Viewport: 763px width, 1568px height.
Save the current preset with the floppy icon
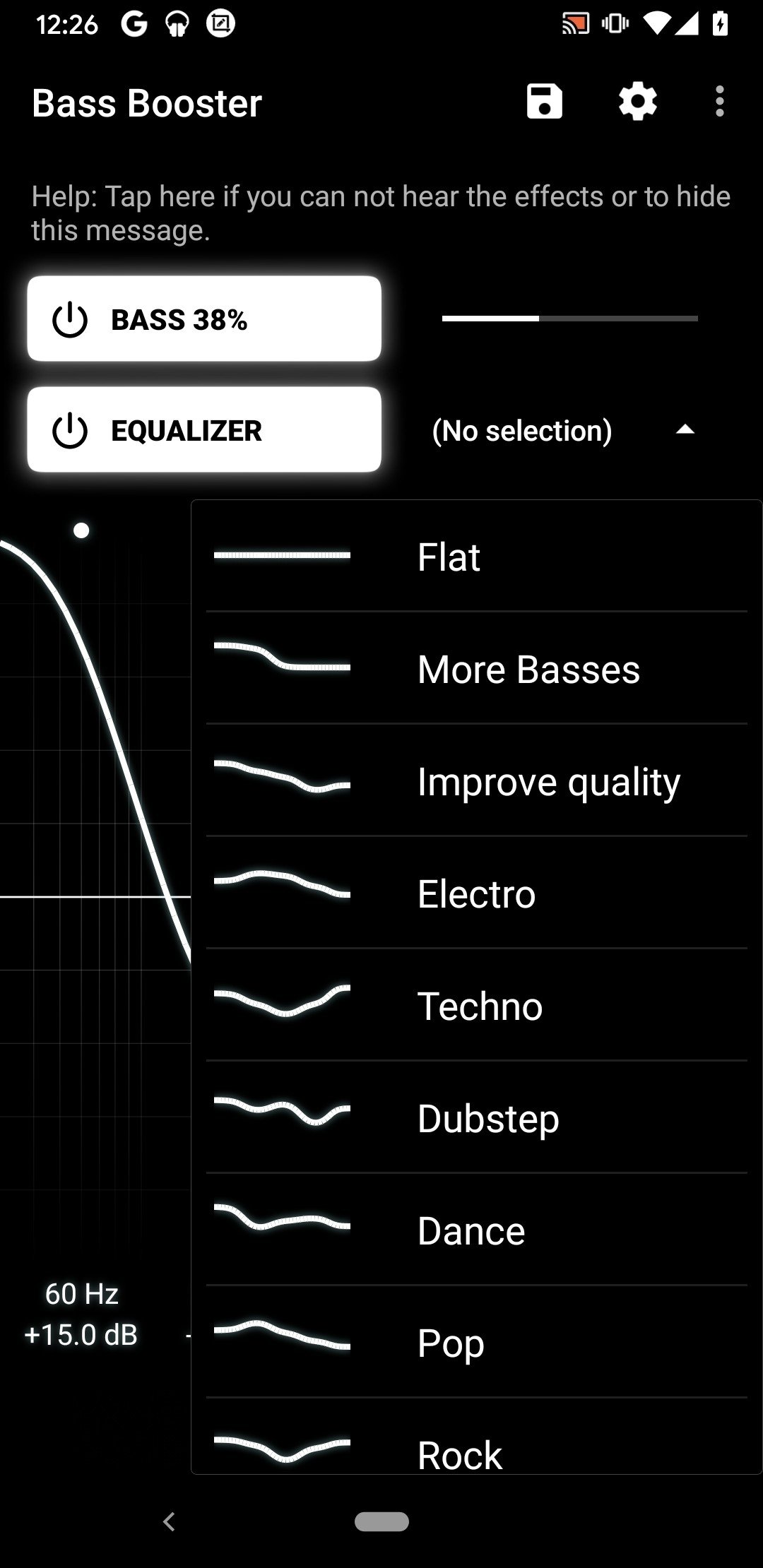[544, 102]
